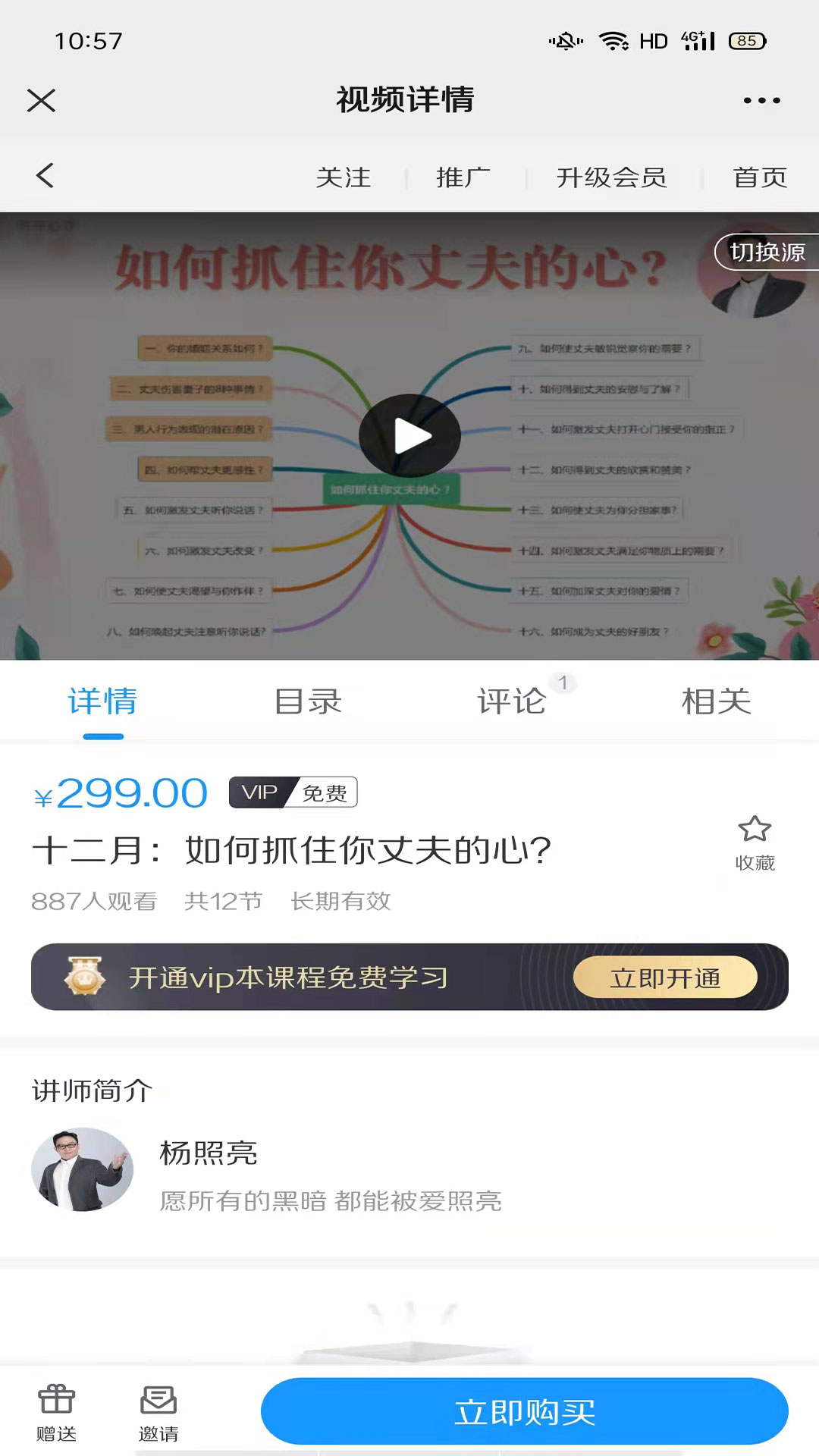This screenshot has width=819, height=1456.
Task: Tap 关注 to follow
Action: pyautogui.click(x=344, y=177)
